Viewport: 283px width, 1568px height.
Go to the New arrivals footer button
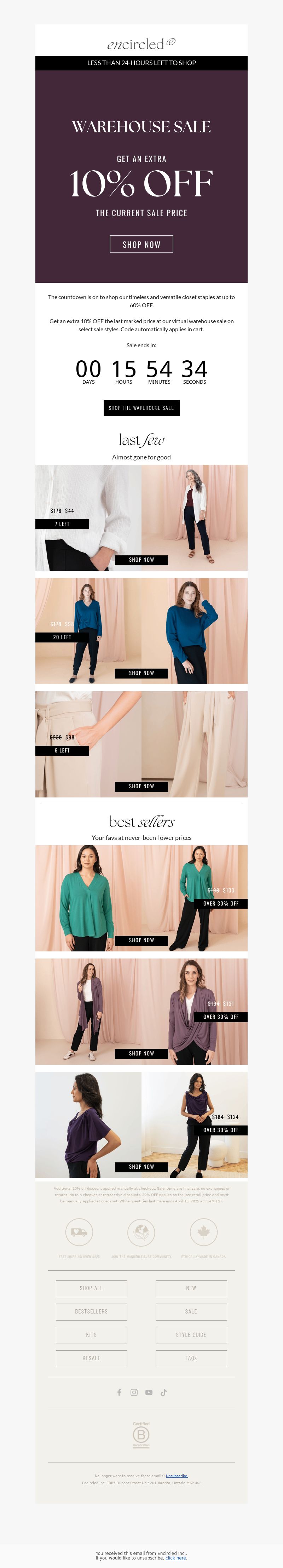pyautogui.click(x=191, y=1288)
